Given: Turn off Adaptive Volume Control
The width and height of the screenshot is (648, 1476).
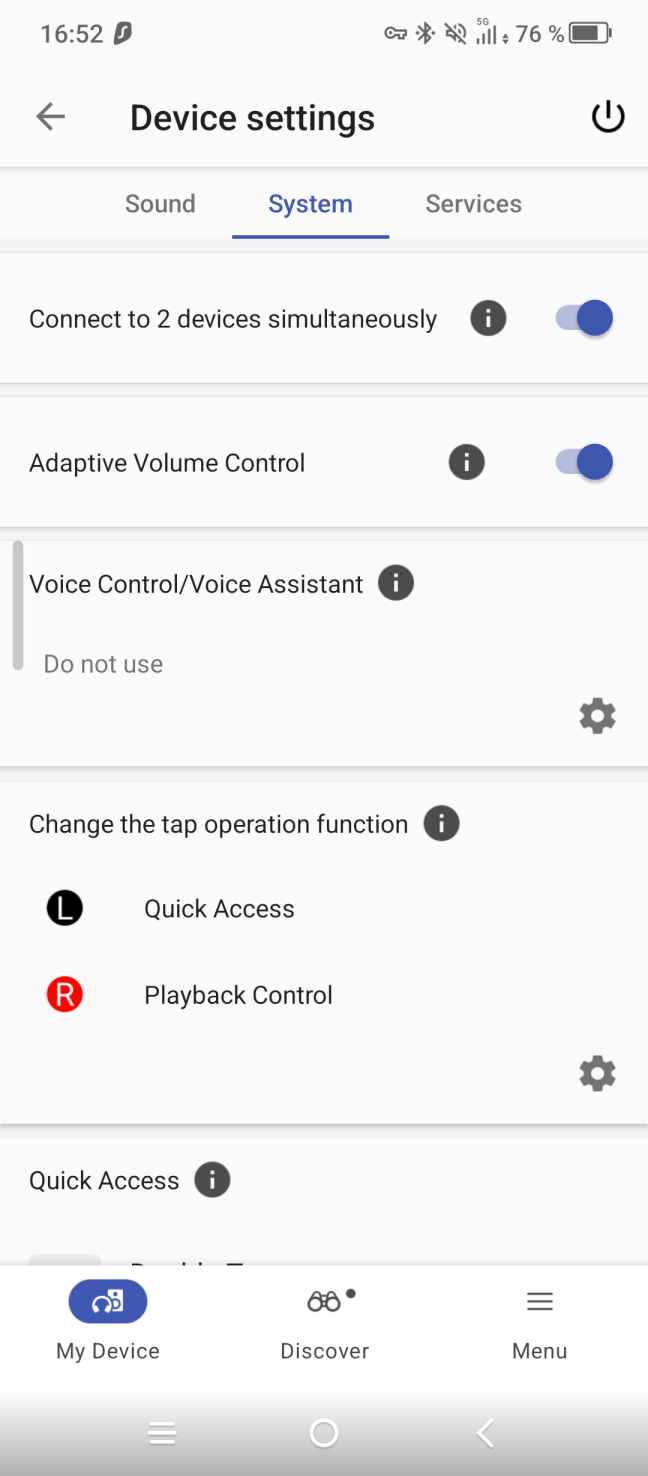Looking at the screenshot, I should (x=585, y=463).
